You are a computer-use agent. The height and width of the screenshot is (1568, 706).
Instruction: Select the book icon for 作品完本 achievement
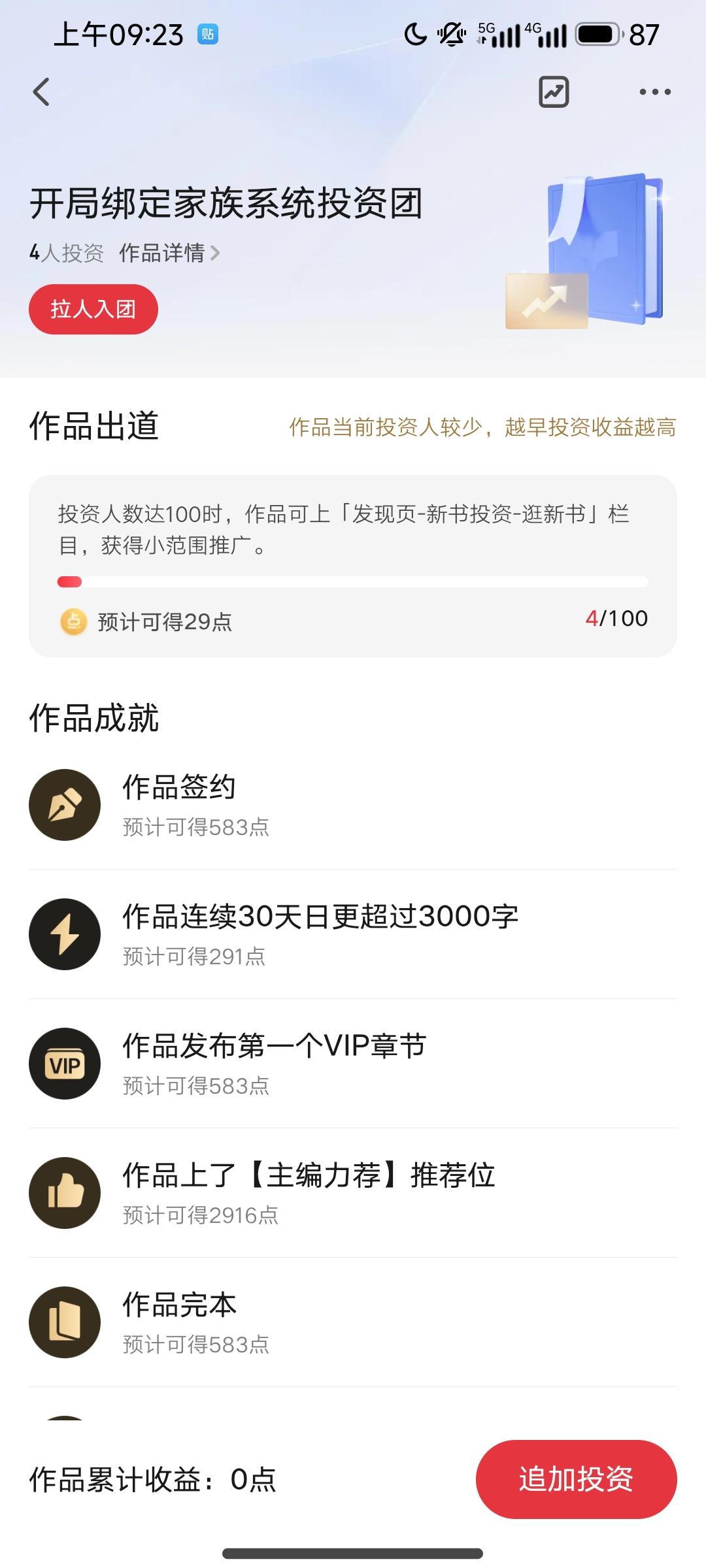click(x=65, y=1323)
